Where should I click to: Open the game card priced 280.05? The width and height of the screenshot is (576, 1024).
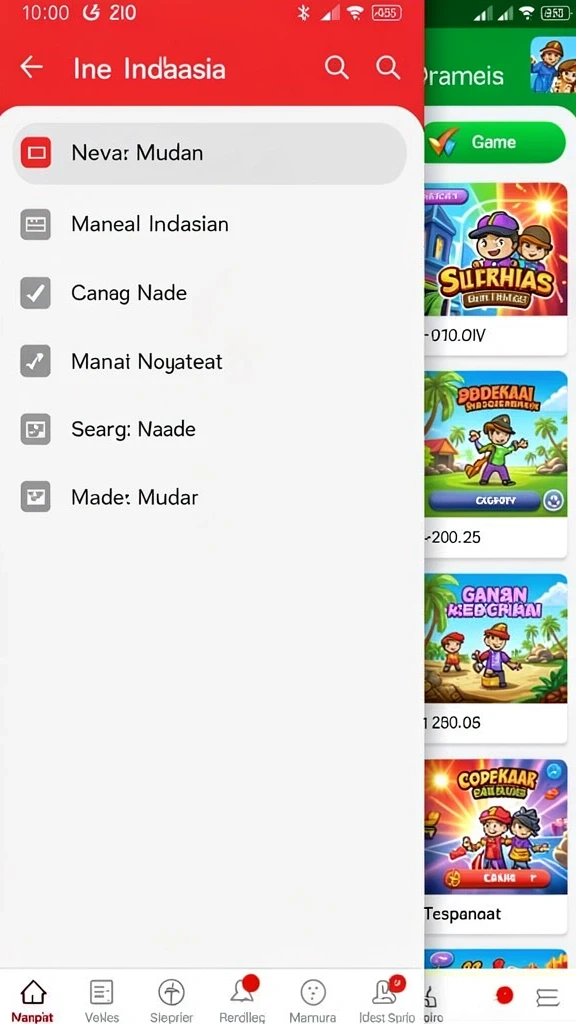pyautogui.click(x=496, y=658)
